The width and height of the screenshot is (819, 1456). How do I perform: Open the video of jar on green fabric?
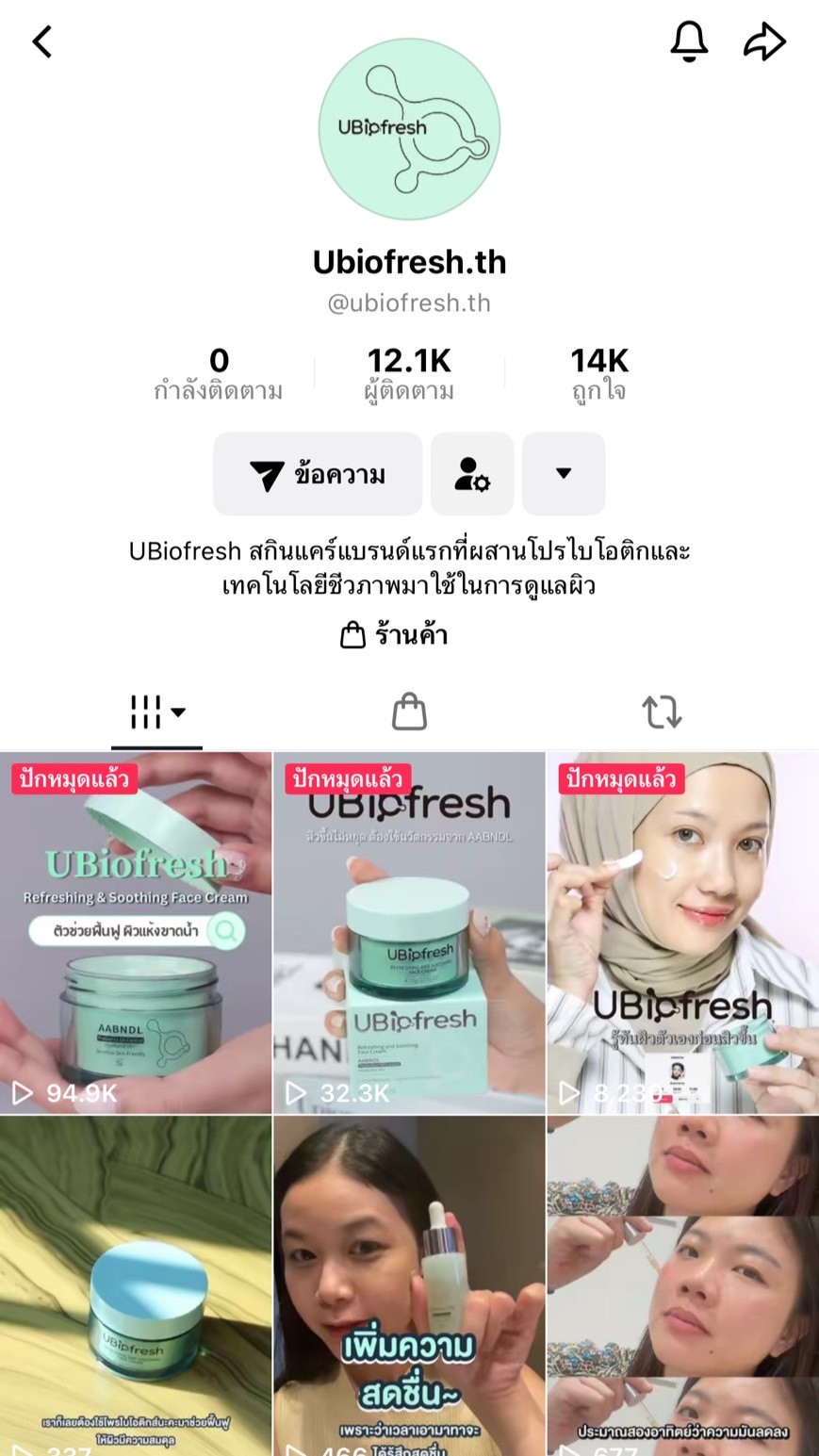(x=136, y=1286)
